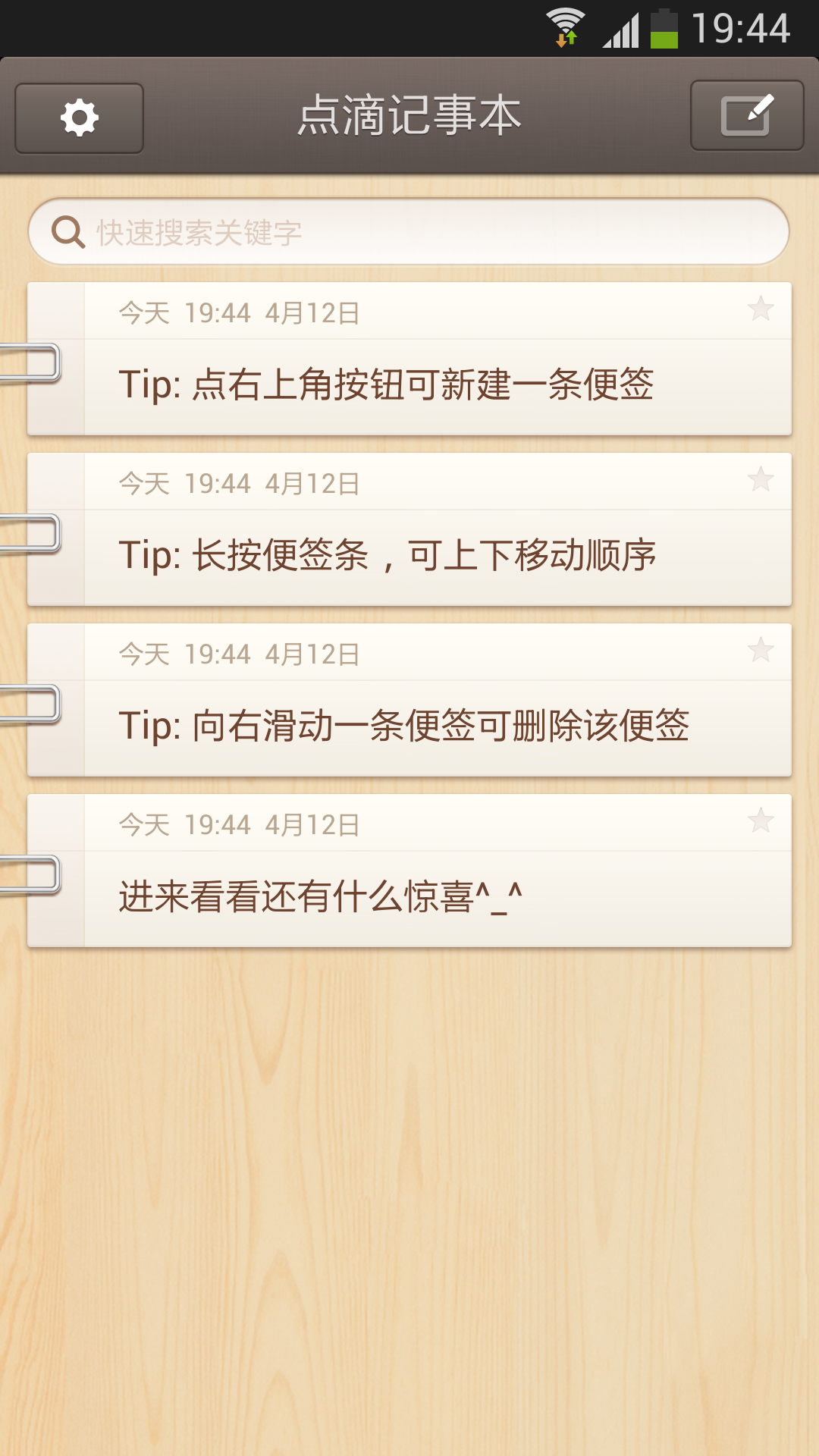Star the note 长按便签条，可上下移动顺序

761,479
